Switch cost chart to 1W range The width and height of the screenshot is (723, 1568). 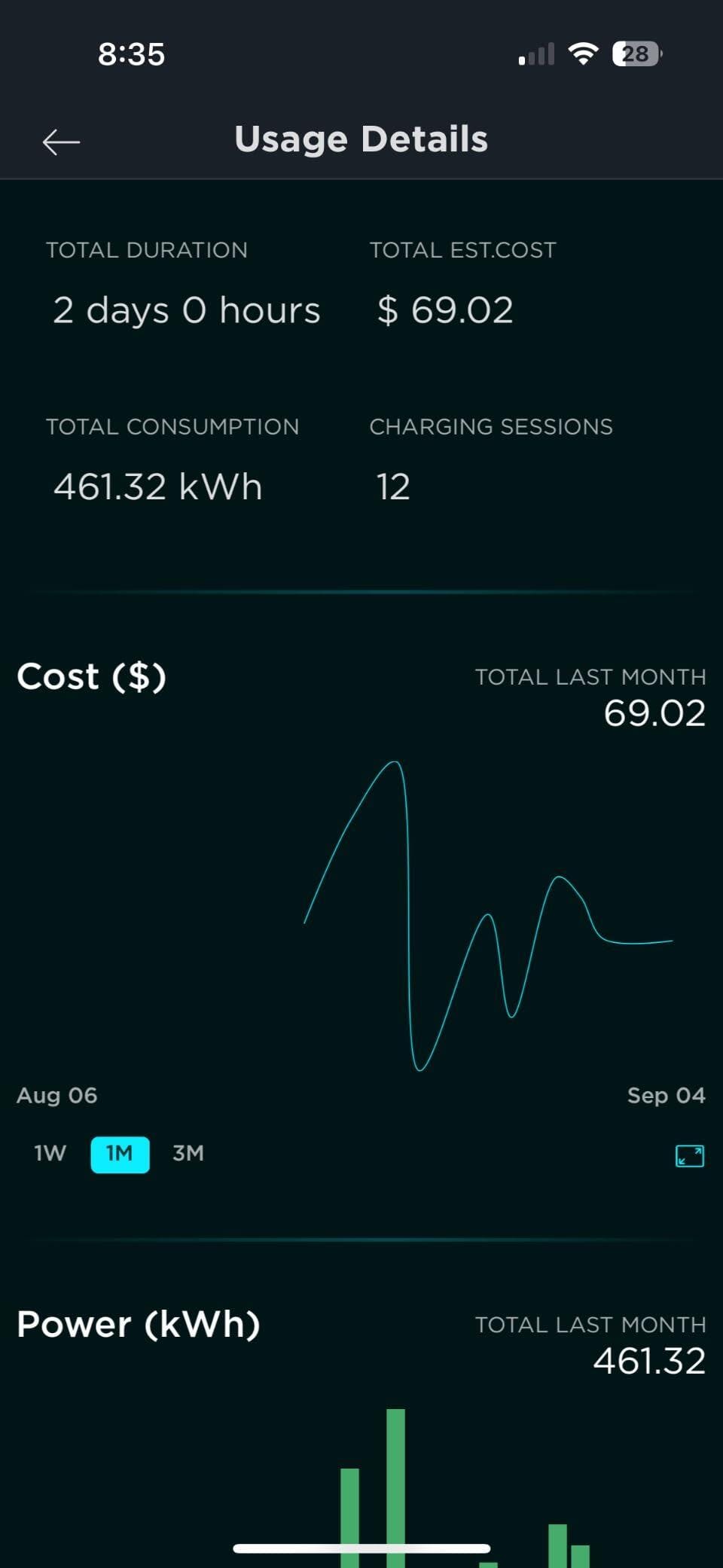pyautogui.click(x=50, y=1153)
